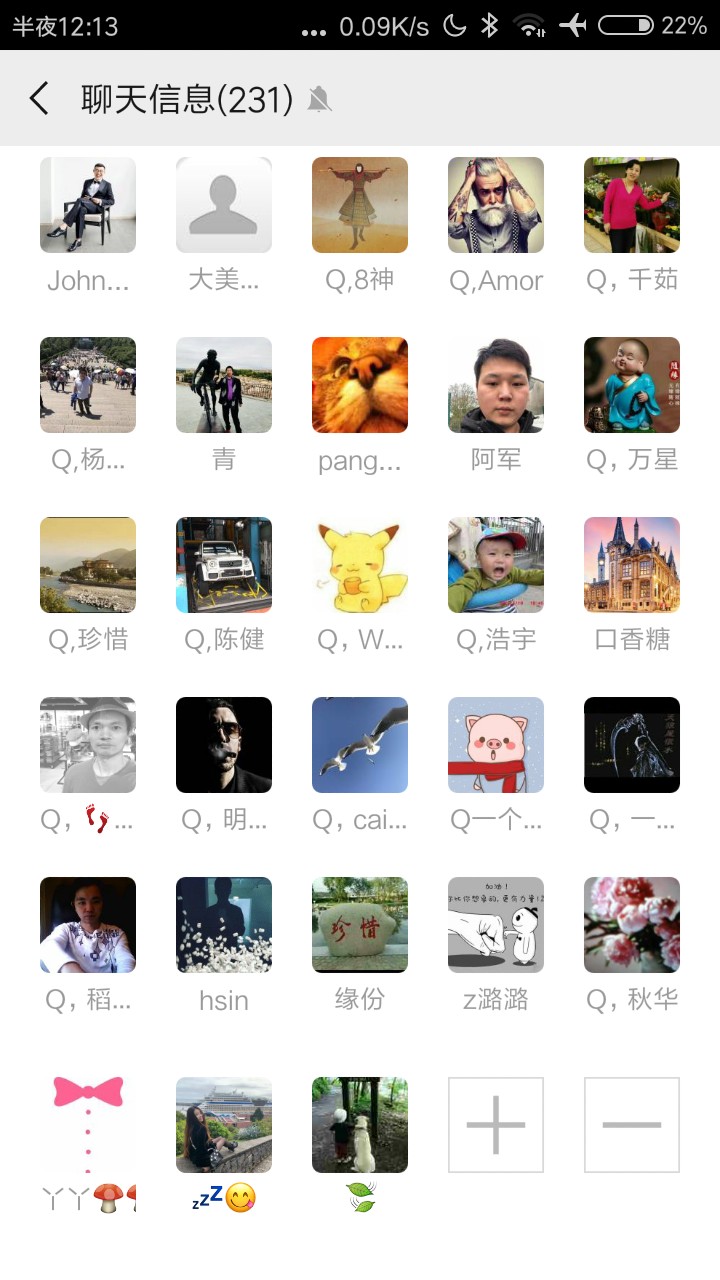Open the pink bow-tie avatar member

click(88, 1125)
